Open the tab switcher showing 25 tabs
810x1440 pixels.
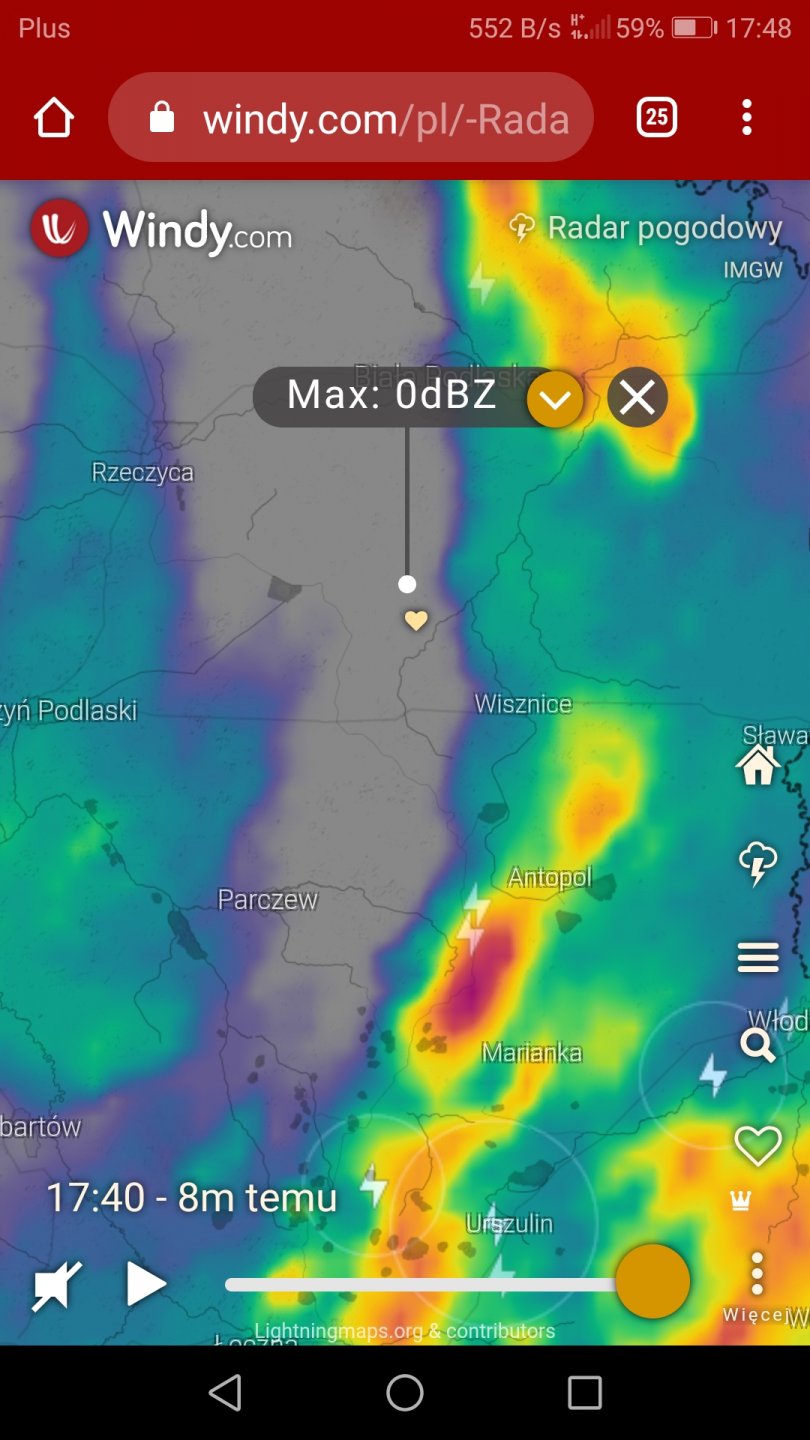click(656, 118)
